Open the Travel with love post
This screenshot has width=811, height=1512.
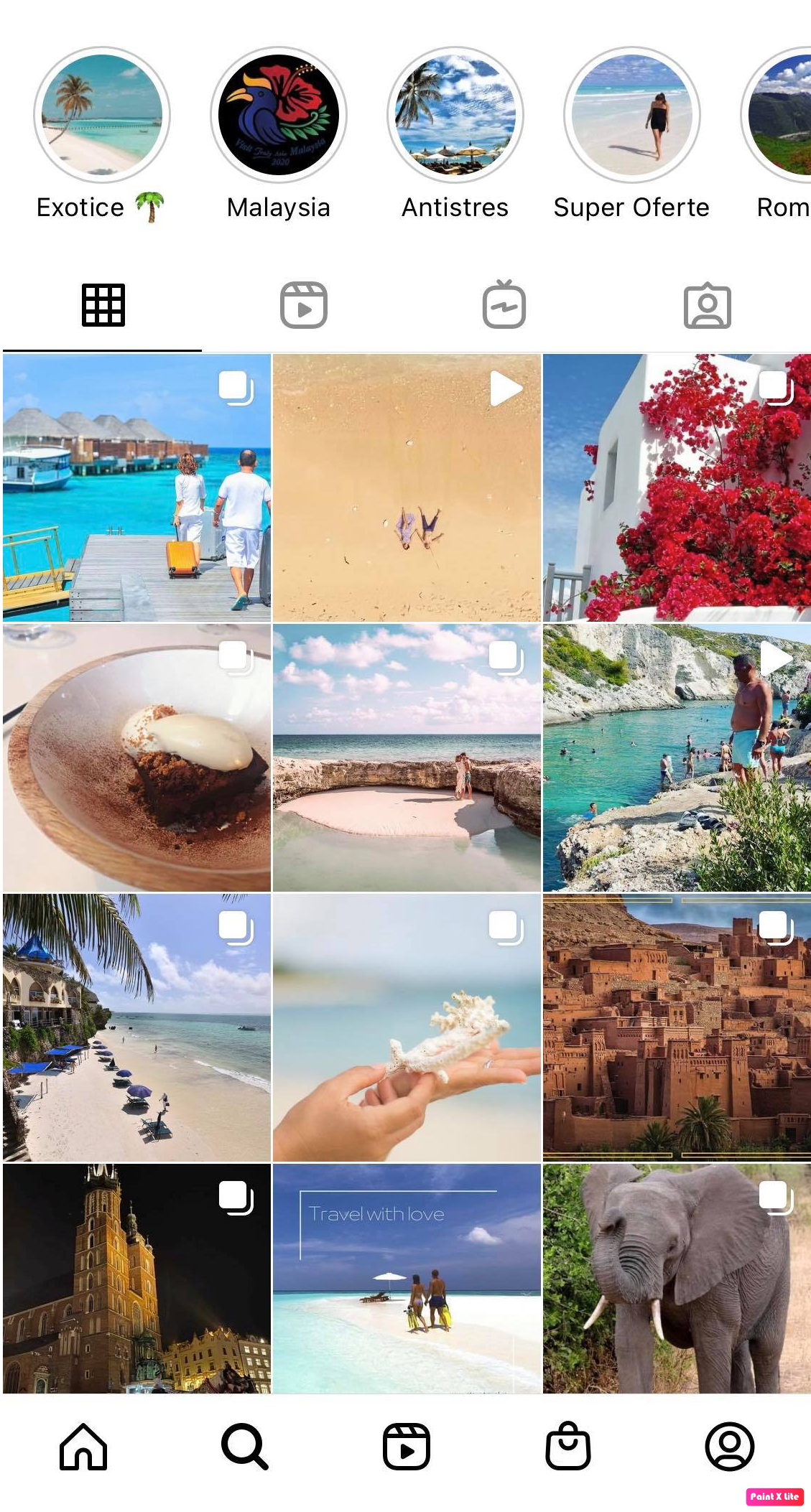pos(407,1278)
